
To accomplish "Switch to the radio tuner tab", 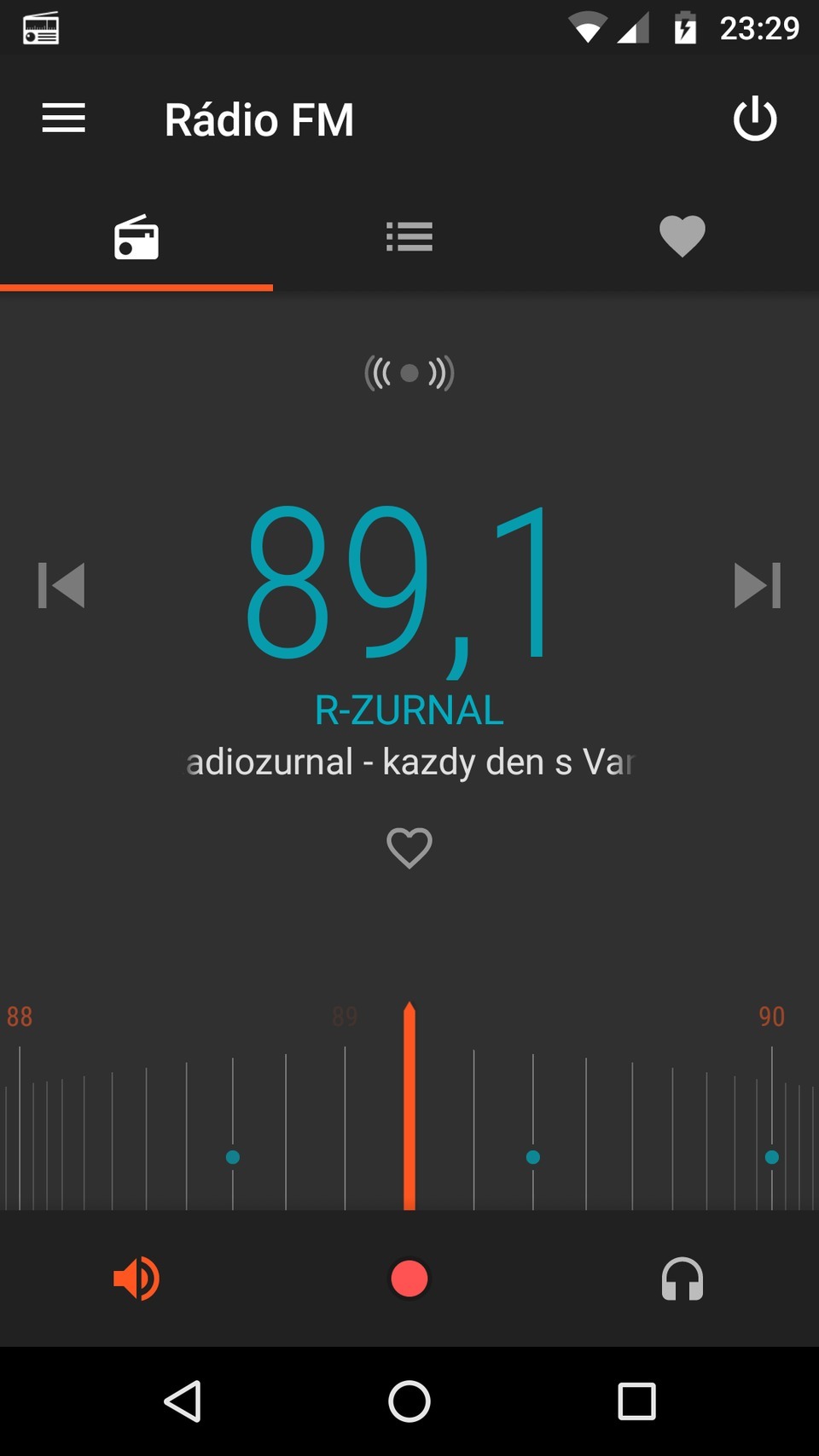I will [x=136, y=237].
